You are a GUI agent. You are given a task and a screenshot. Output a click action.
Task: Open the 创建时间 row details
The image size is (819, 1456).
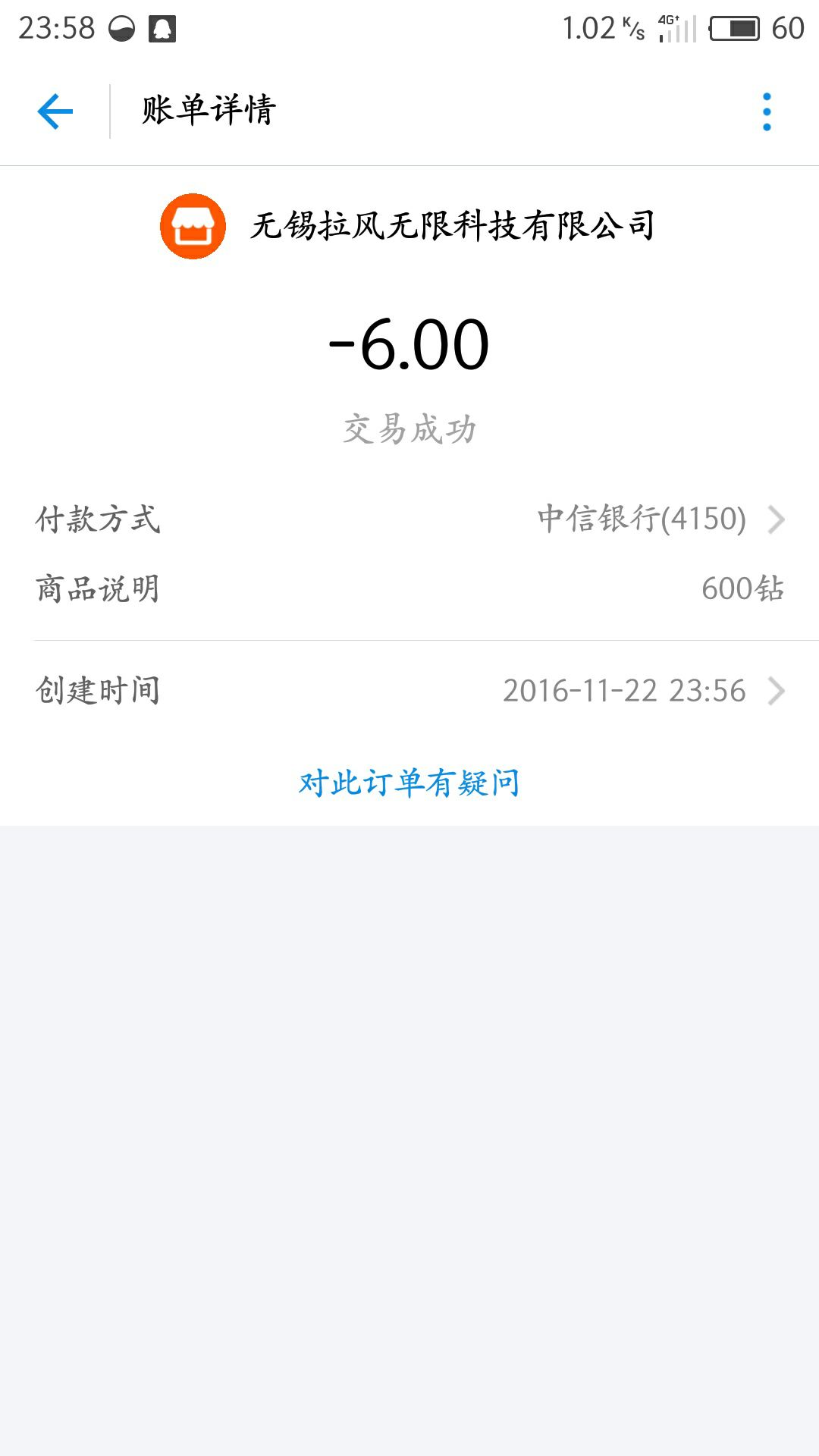click(643, 691)
